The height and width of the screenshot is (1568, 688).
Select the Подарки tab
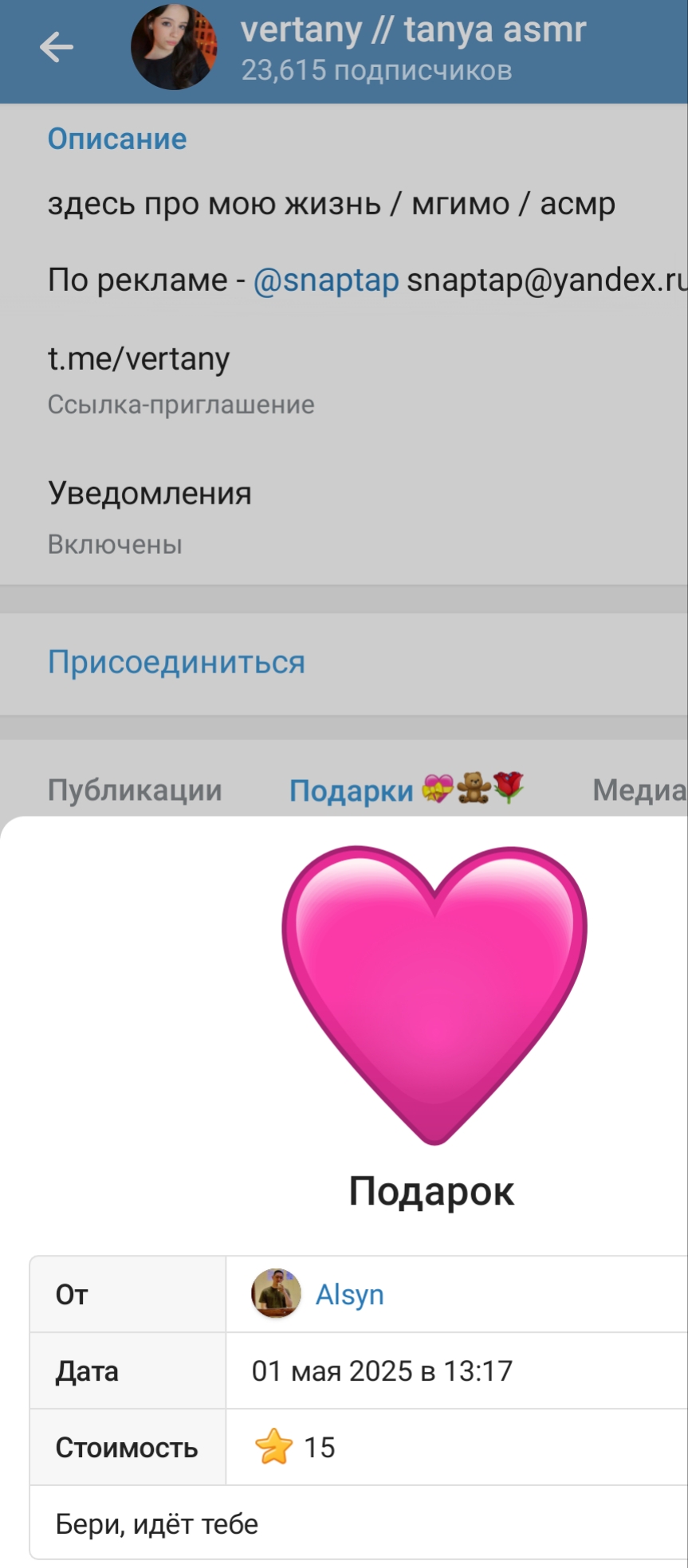click(x=406, y=790)
